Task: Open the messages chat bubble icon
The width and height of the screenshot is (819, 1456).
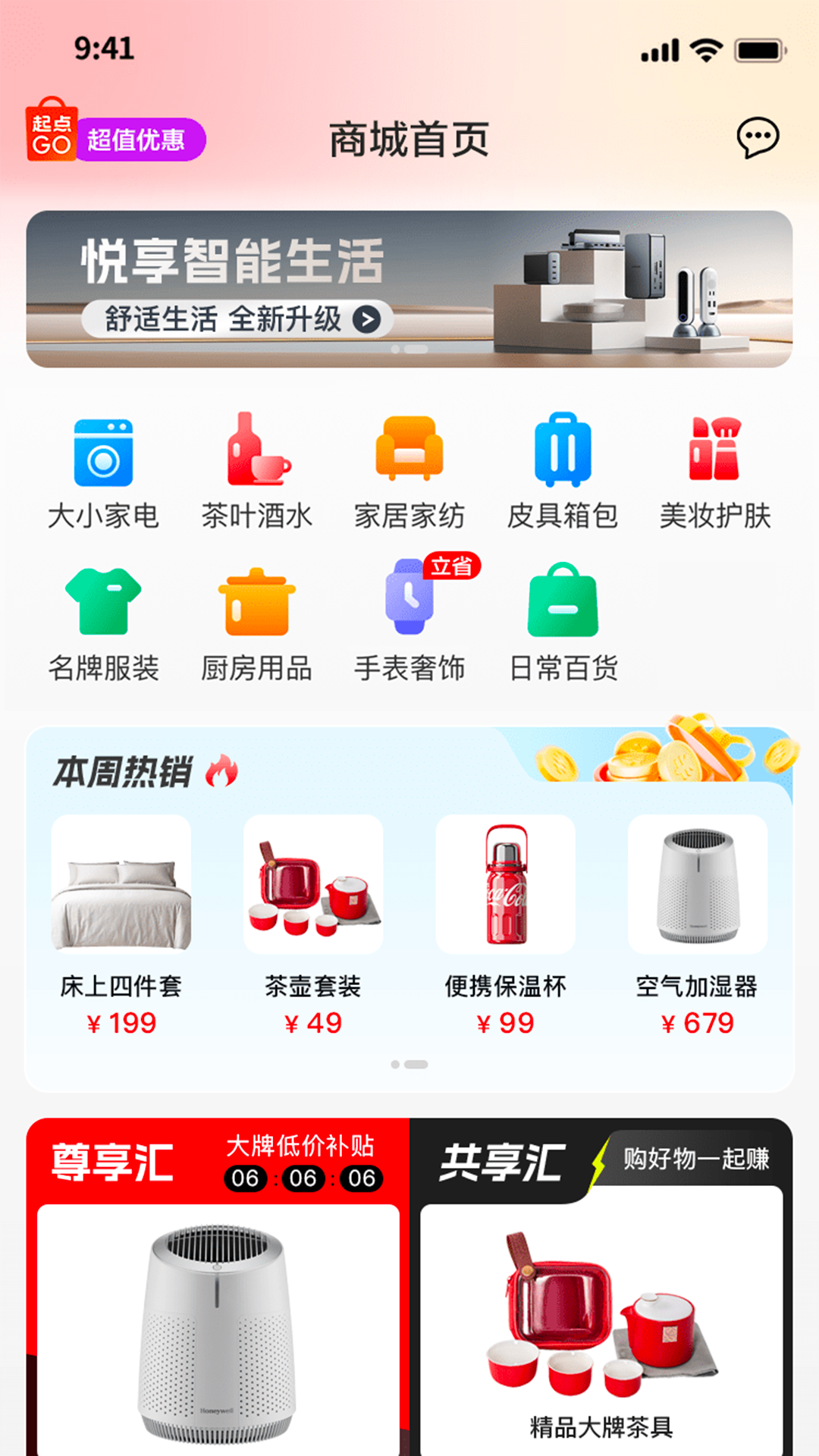Action: point(757,138)
